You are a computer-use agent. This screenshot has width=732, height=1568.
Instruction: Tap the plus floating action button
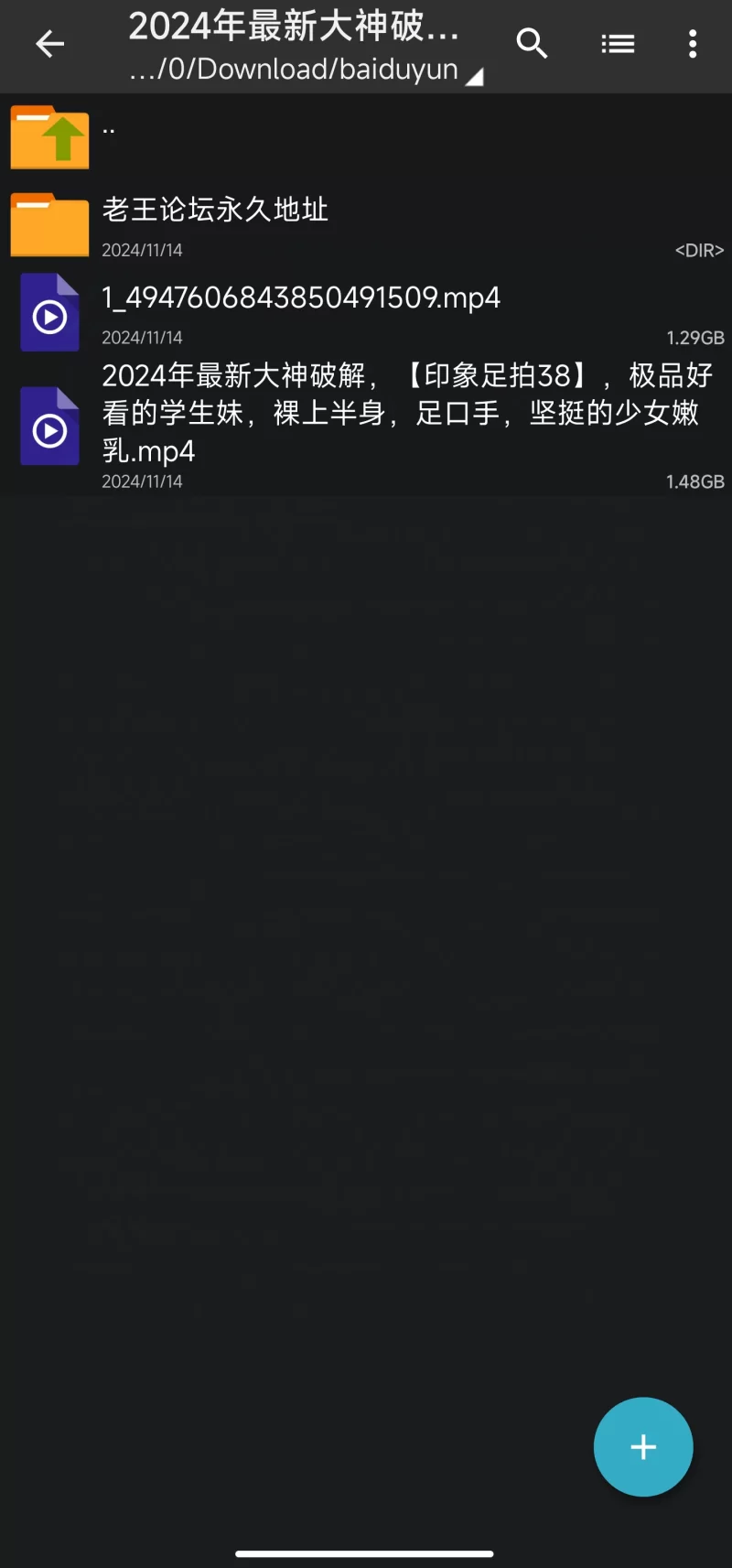(643, 1446)
